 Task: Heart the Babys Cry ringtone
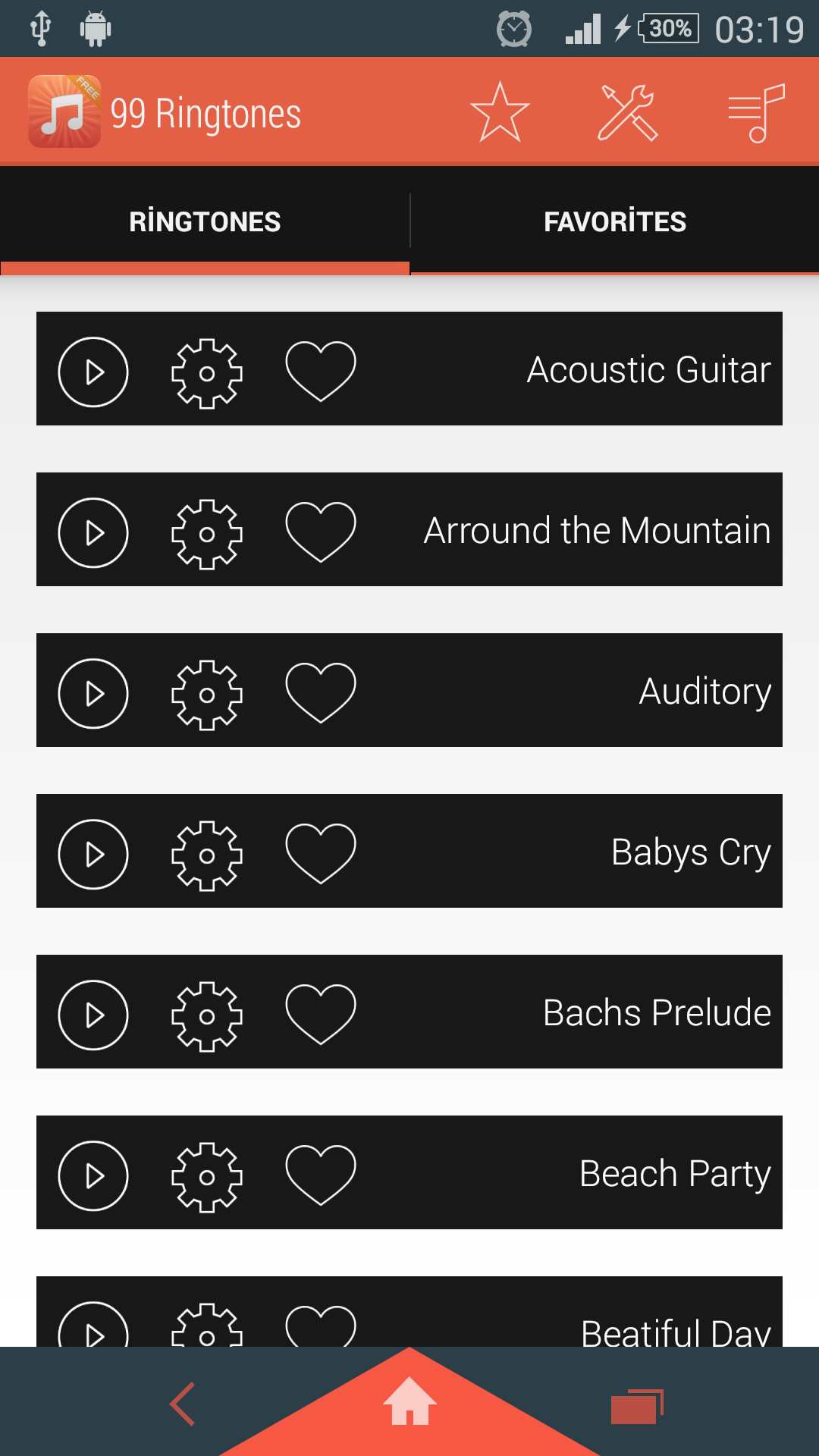pyautogui.click(x=321, y=853)
